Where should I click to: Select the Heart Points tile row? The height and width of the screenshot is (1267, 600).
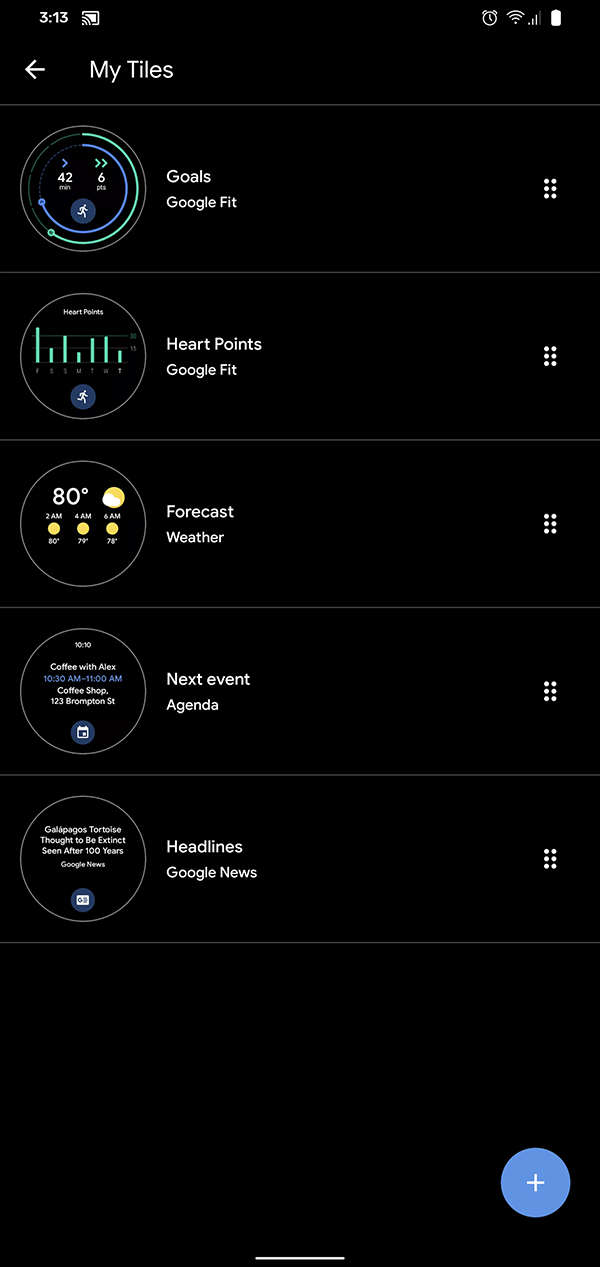click(300, 356)
